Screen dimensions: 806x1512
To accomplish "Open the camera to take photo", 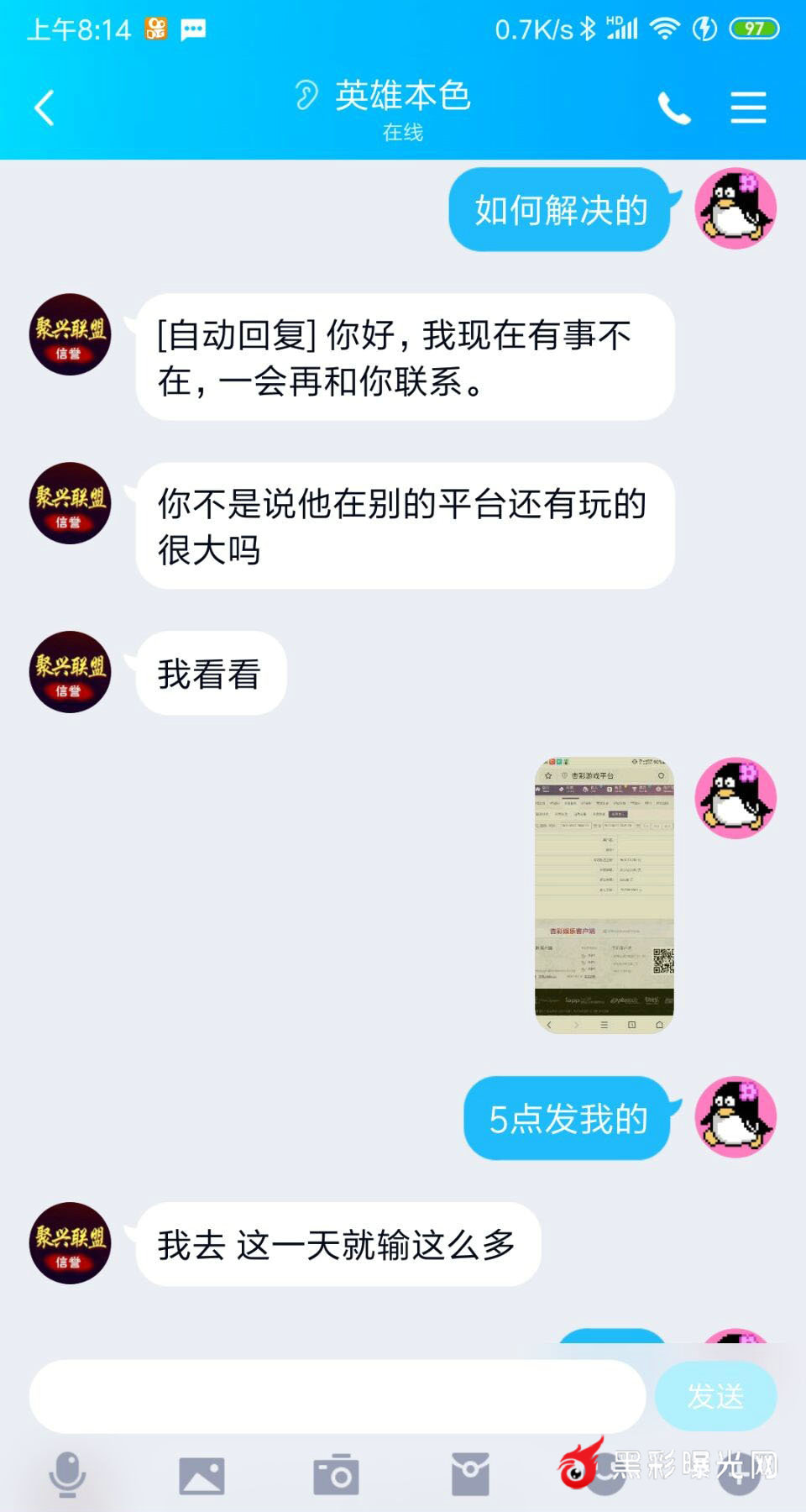I will coord(336,1475).
